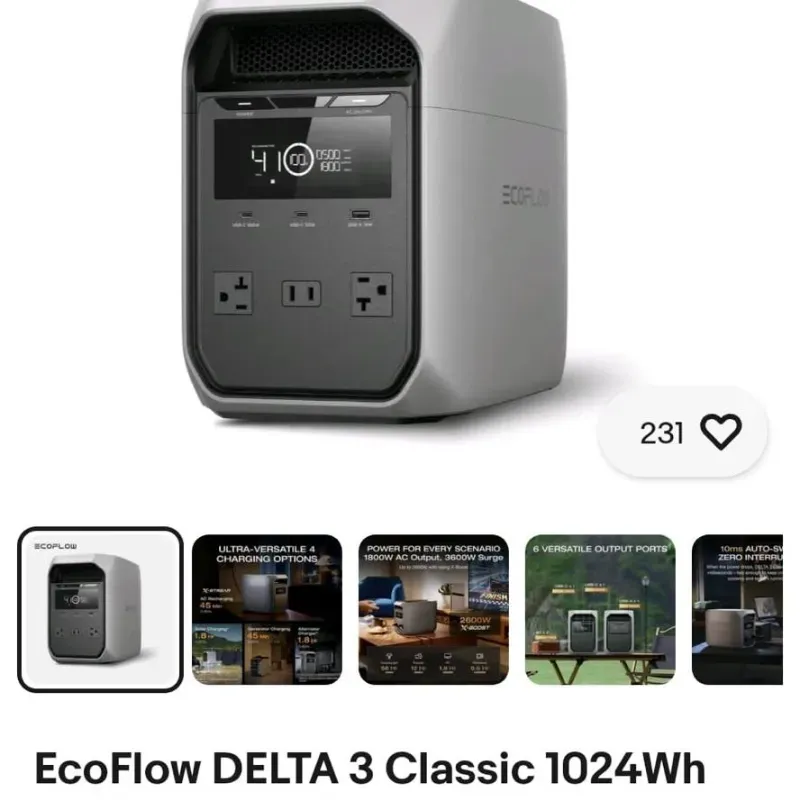Select the first thumbnail showing the EcoFlow unit
Viewport: 800px width, 800px height.
tap(100, 609)
